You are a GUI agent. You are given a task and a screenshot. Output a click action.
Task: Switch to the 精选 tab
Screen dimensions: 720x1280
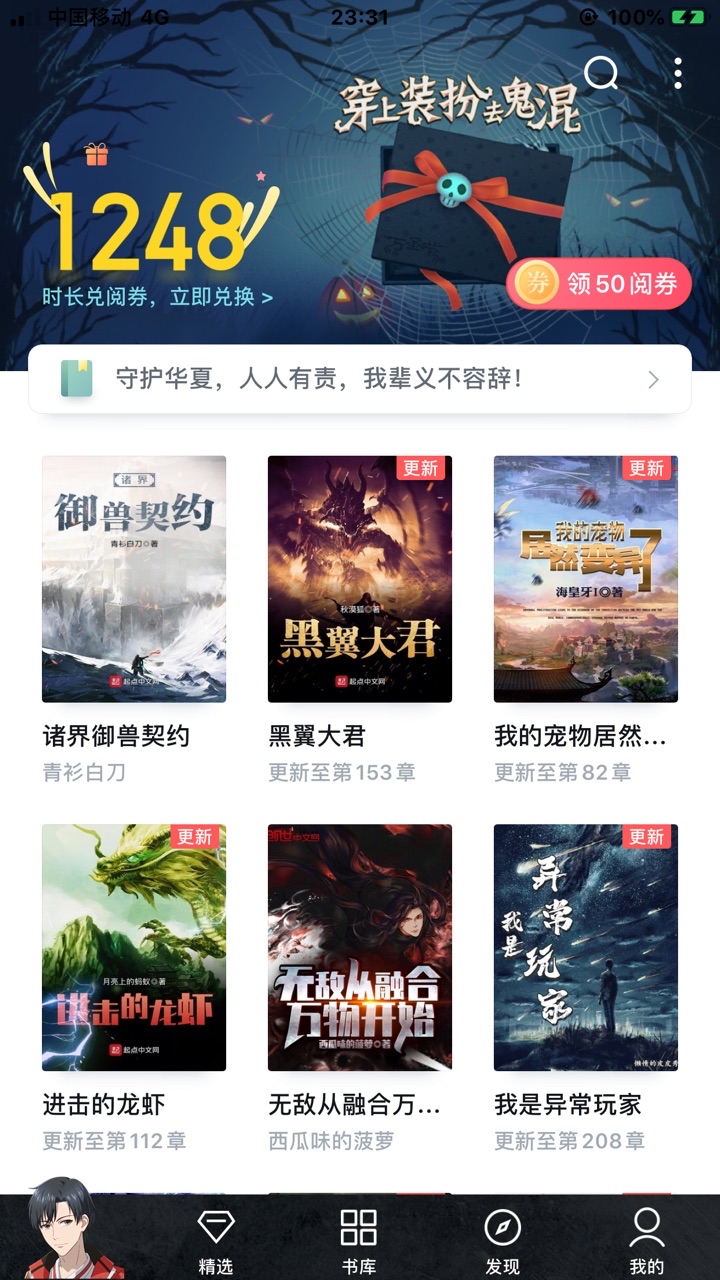point(216,1240)
